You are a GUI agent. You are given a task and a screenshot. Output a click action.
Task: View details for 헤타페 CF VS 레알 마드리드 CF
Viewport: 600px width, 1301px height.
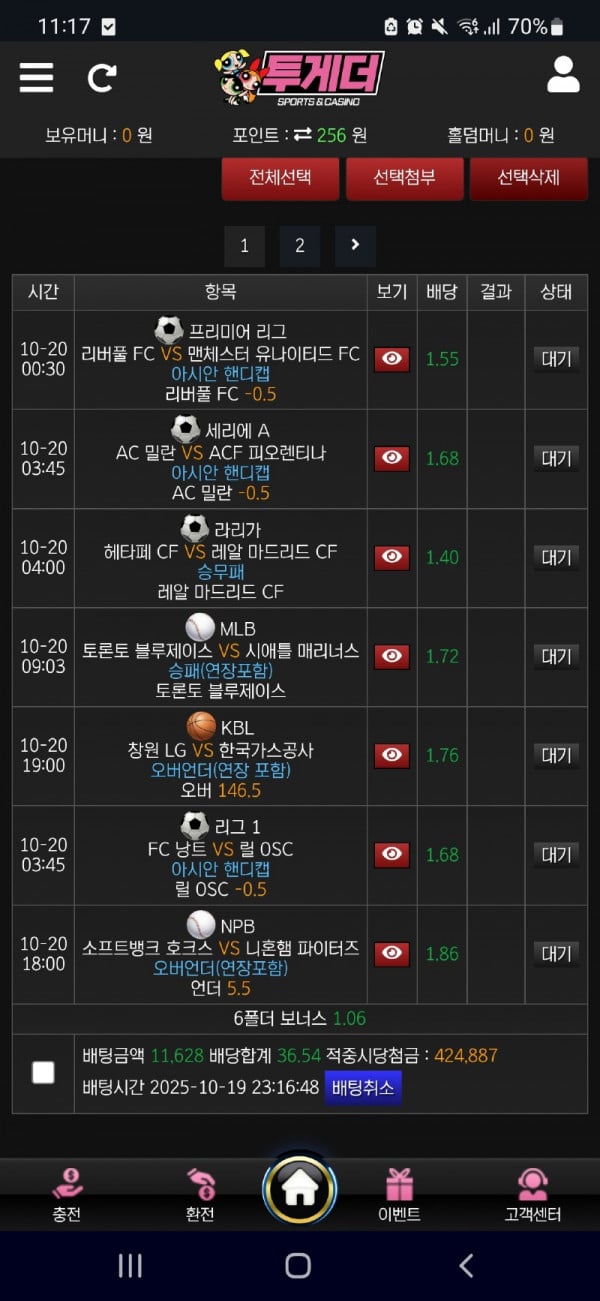point(392,557)
